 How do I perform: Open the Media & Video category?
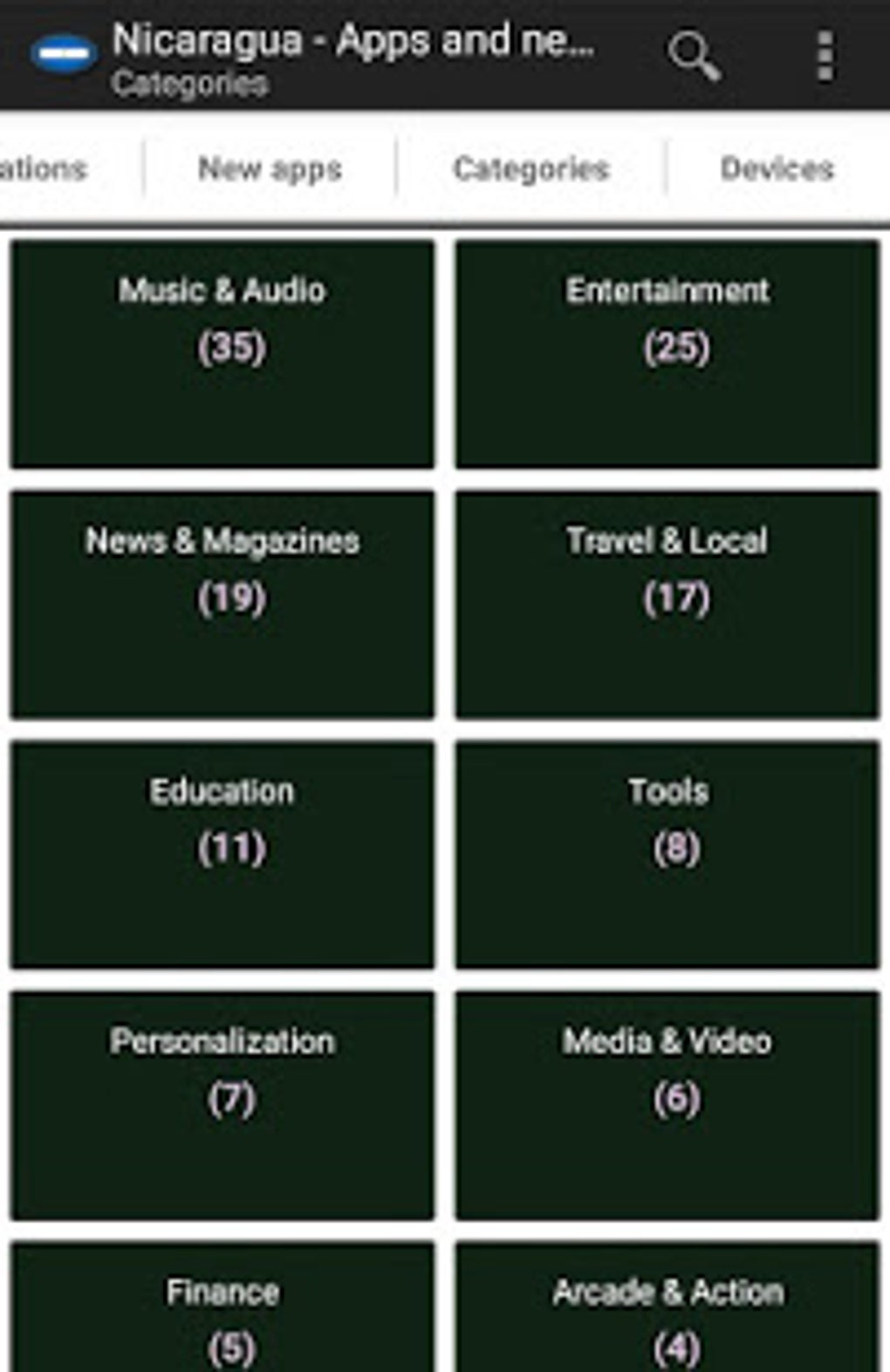pyautogui.click(x=667, y=1104)
